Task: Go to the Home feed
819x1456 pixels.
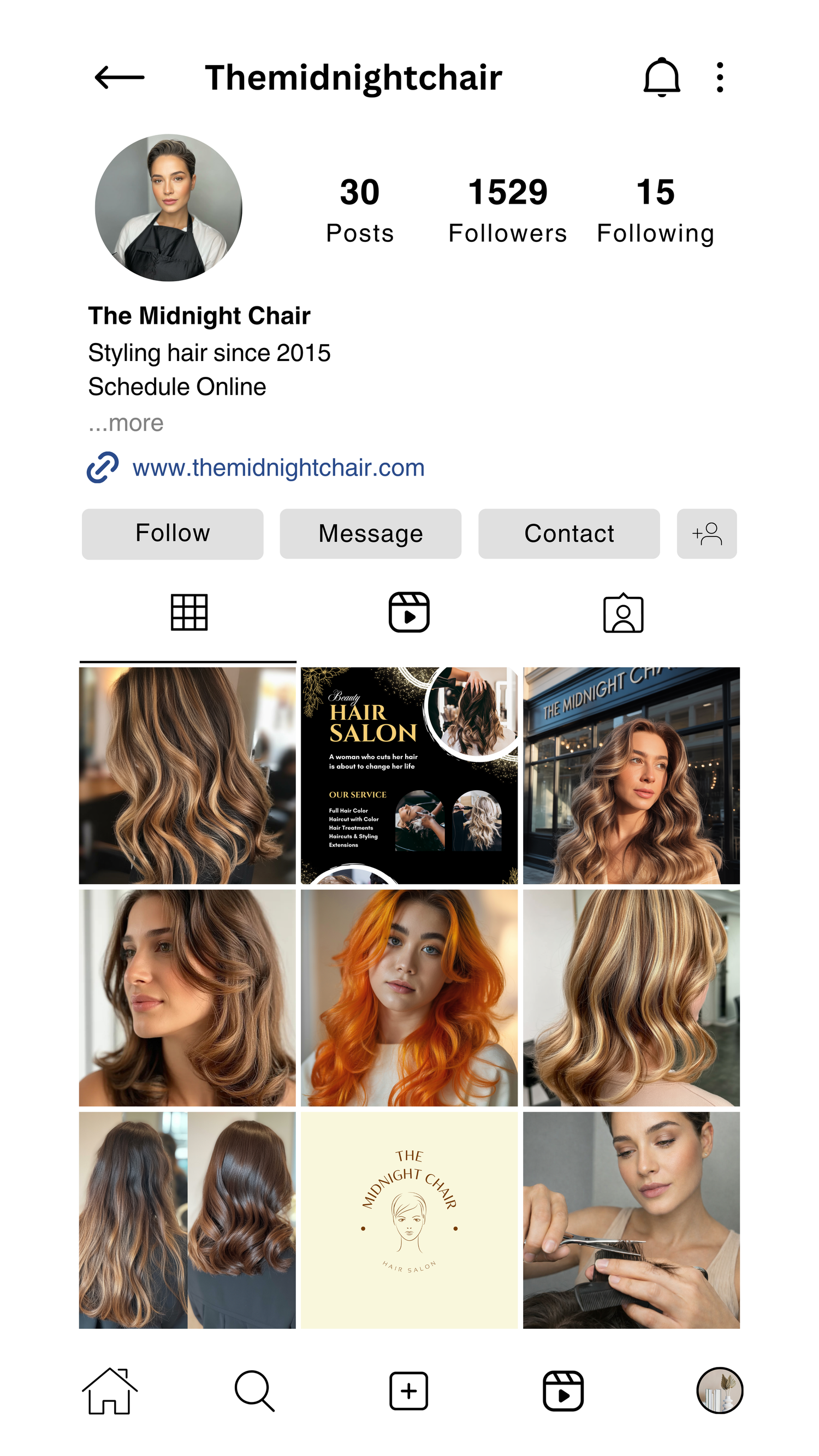Action: tap(110, 1391)
